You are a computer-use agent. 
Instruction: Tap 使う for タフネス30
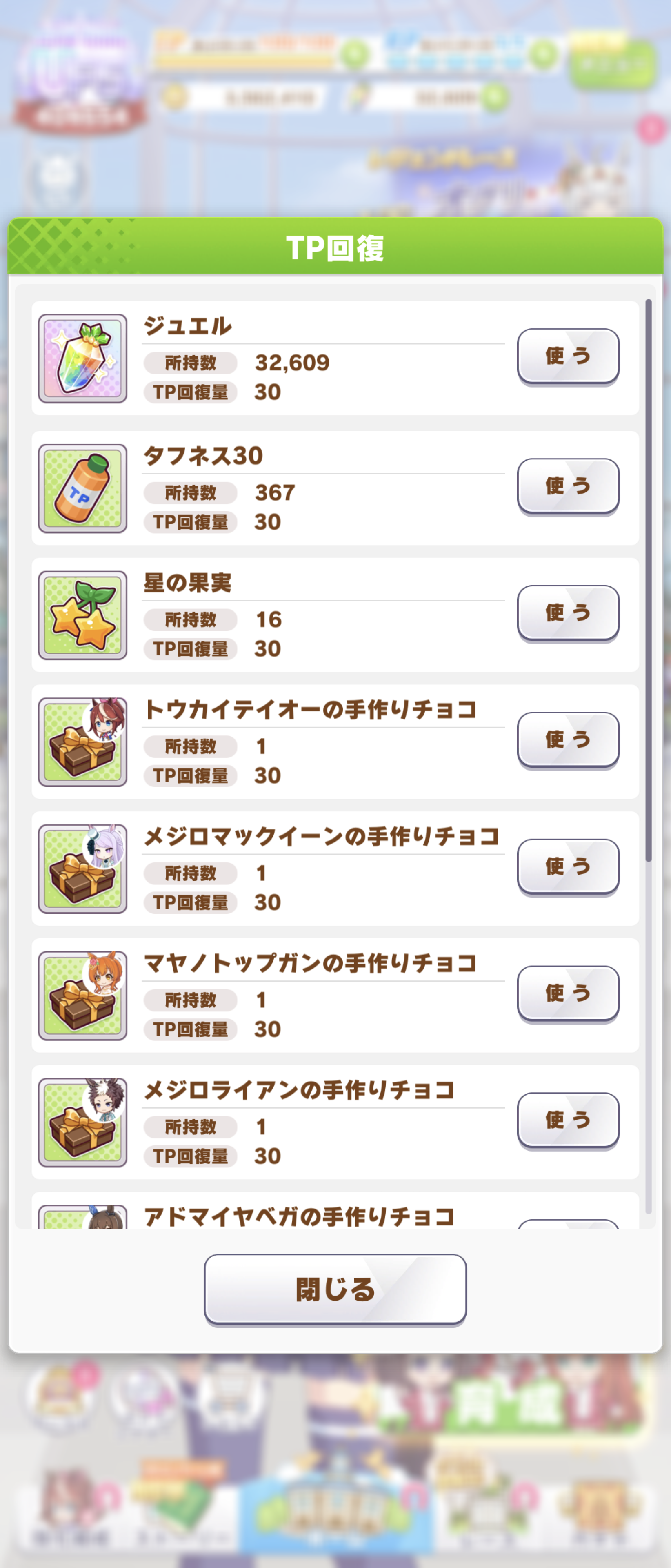[568, 486]
